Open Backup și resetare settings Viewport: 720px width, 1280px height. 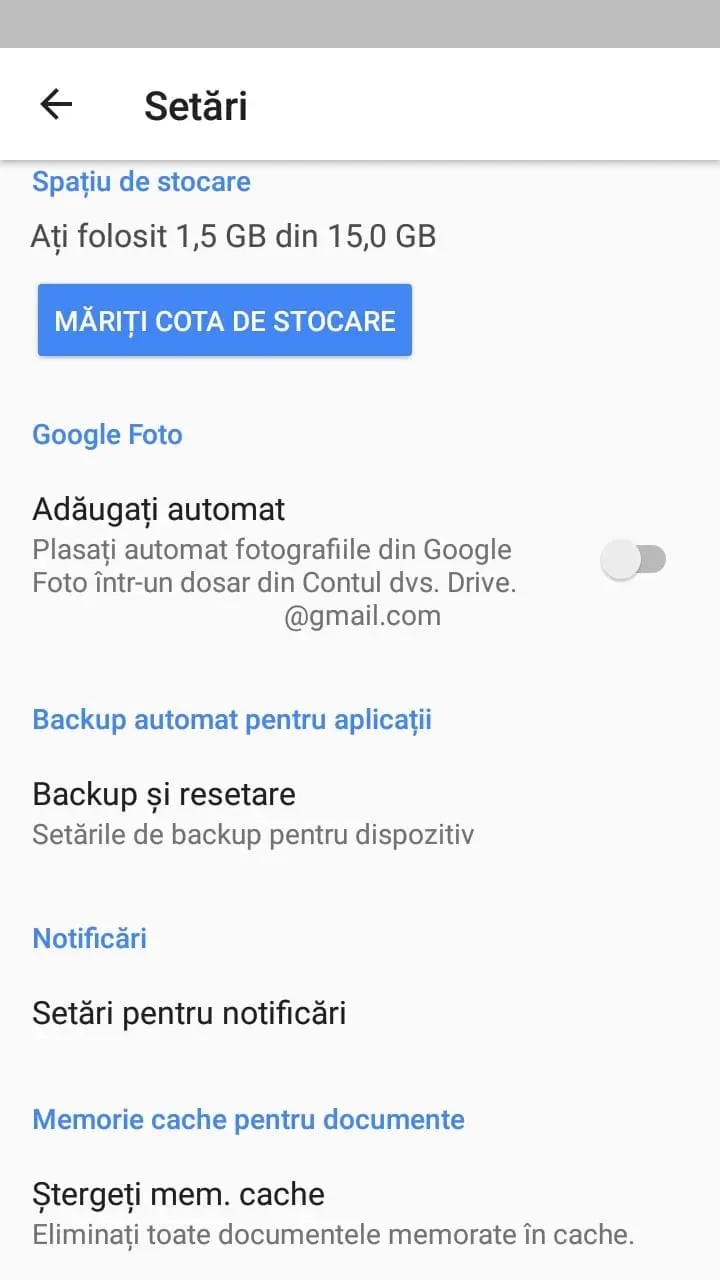pyautogui.click(x=360, y=812)
